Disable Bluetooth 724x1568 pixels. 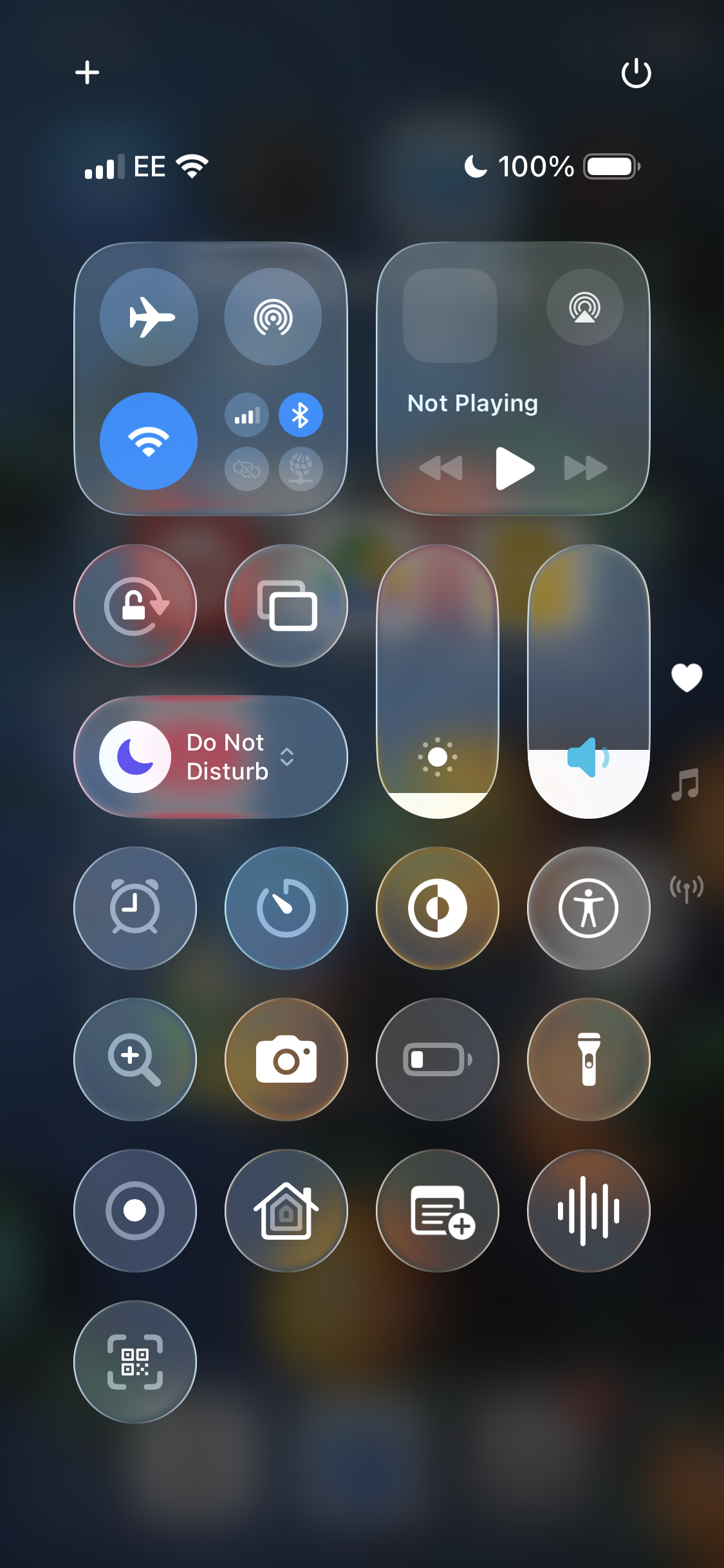[301, 415]
